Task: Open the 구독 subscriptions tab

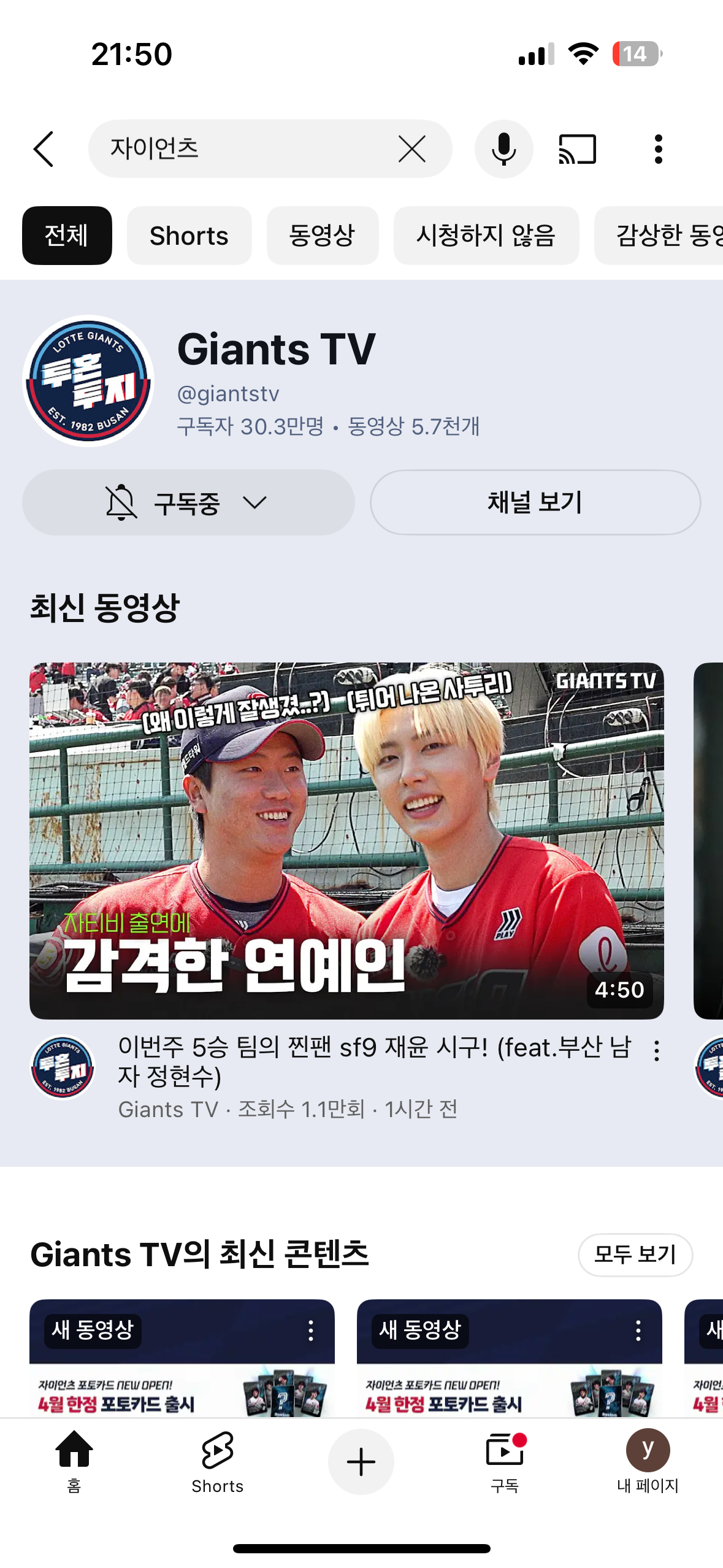Action: click(505, 1461)
